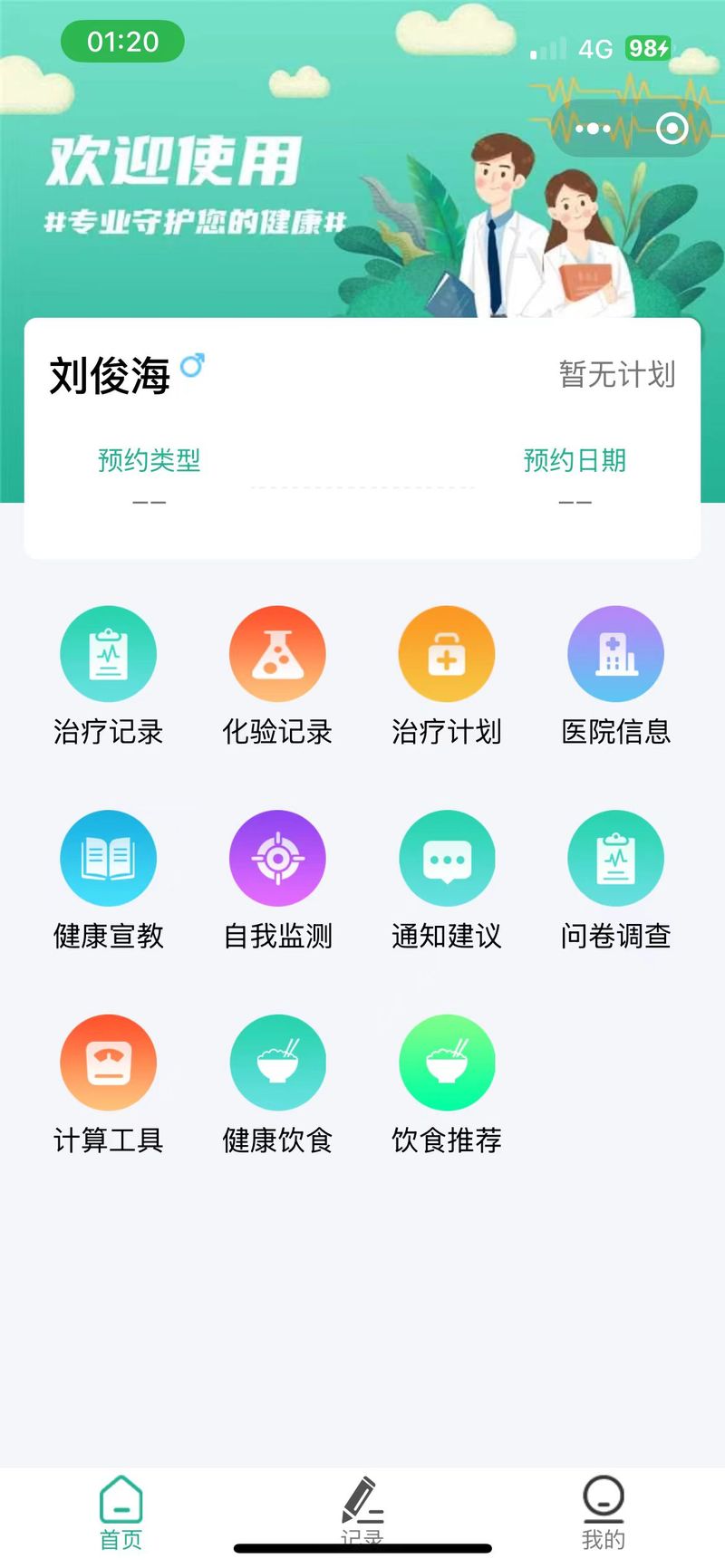725x1568 pixels.
Task: Go to the 首页 home tab
Action: click(121, 1511)
